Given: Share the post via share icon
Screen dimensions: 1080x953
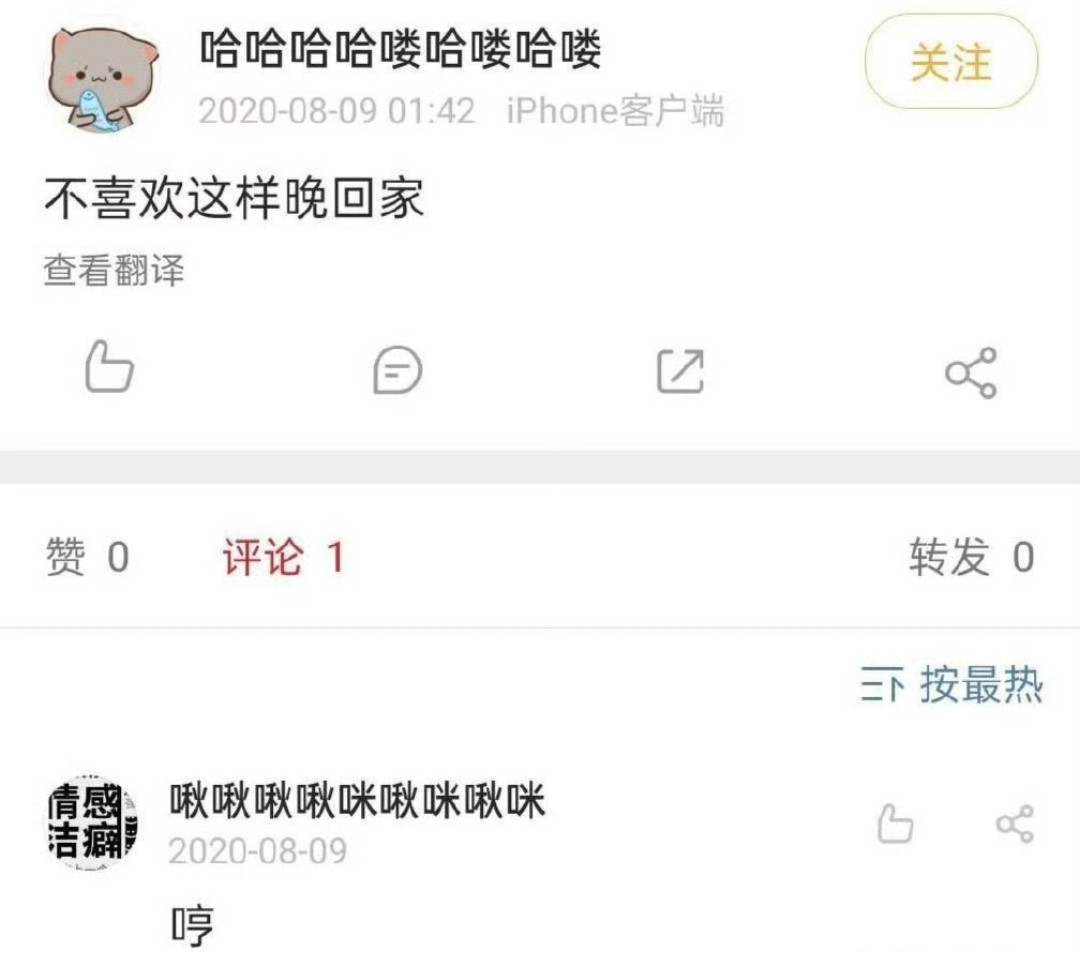Looking at the screenshot, I should tap(971, 373).
